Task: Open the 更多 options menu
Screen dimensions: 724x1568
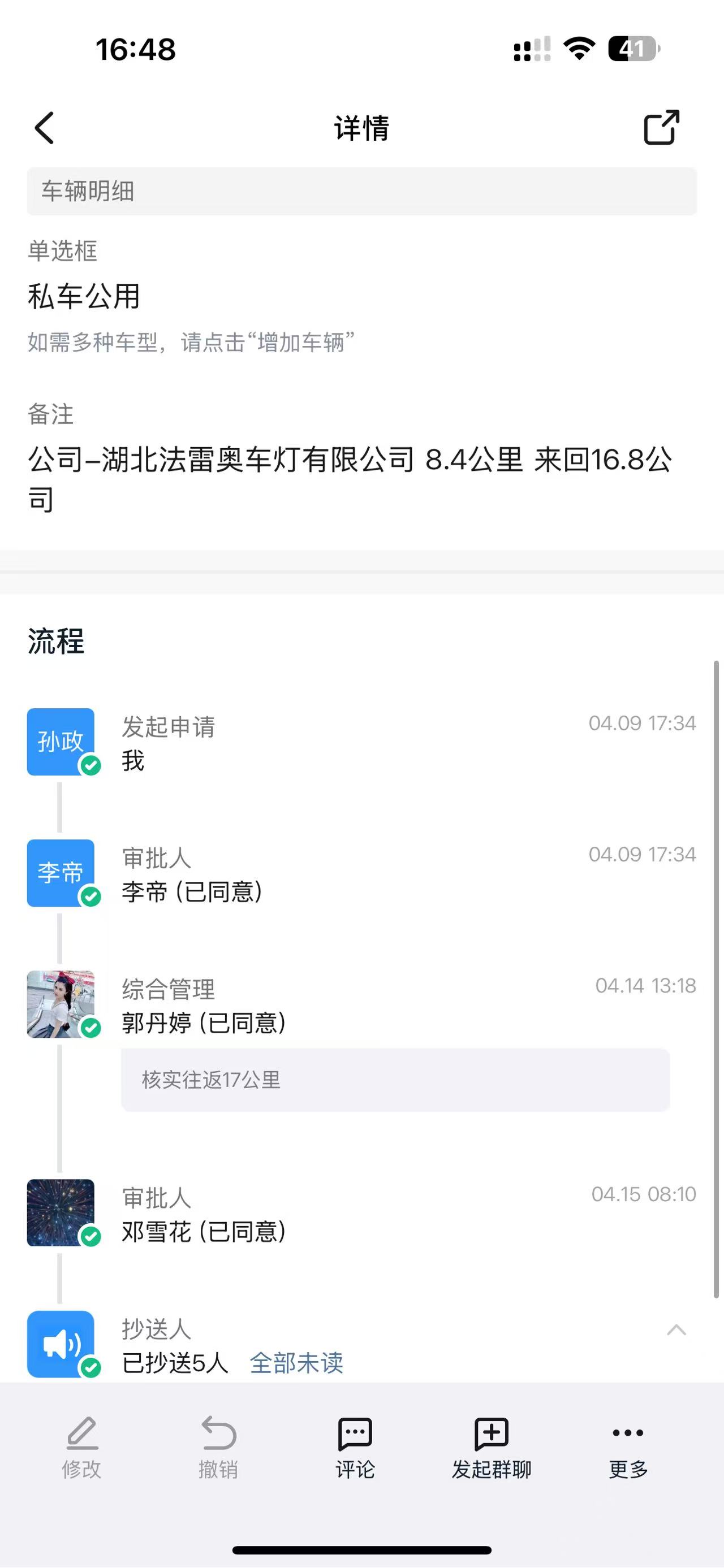Action: coord(628,1448)
